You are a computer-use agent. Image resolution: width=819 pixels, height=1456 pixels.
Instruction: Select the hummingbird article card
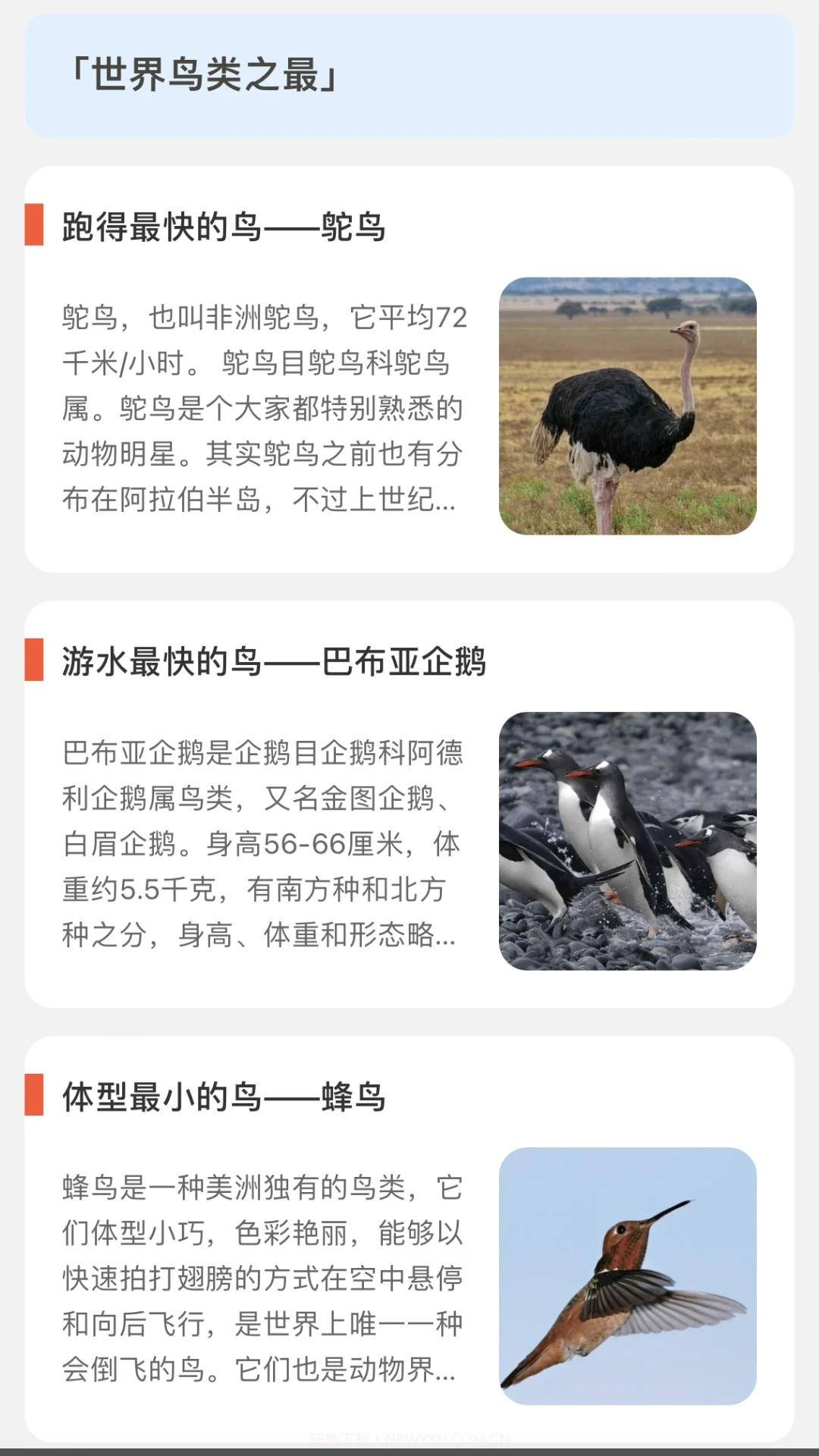(x=409, y=1236)
